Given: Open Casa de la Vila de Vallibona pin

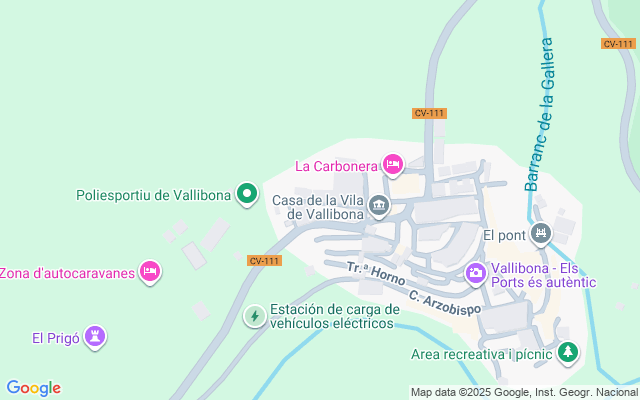Looking at the screenshot, I should tap(379, 207).
